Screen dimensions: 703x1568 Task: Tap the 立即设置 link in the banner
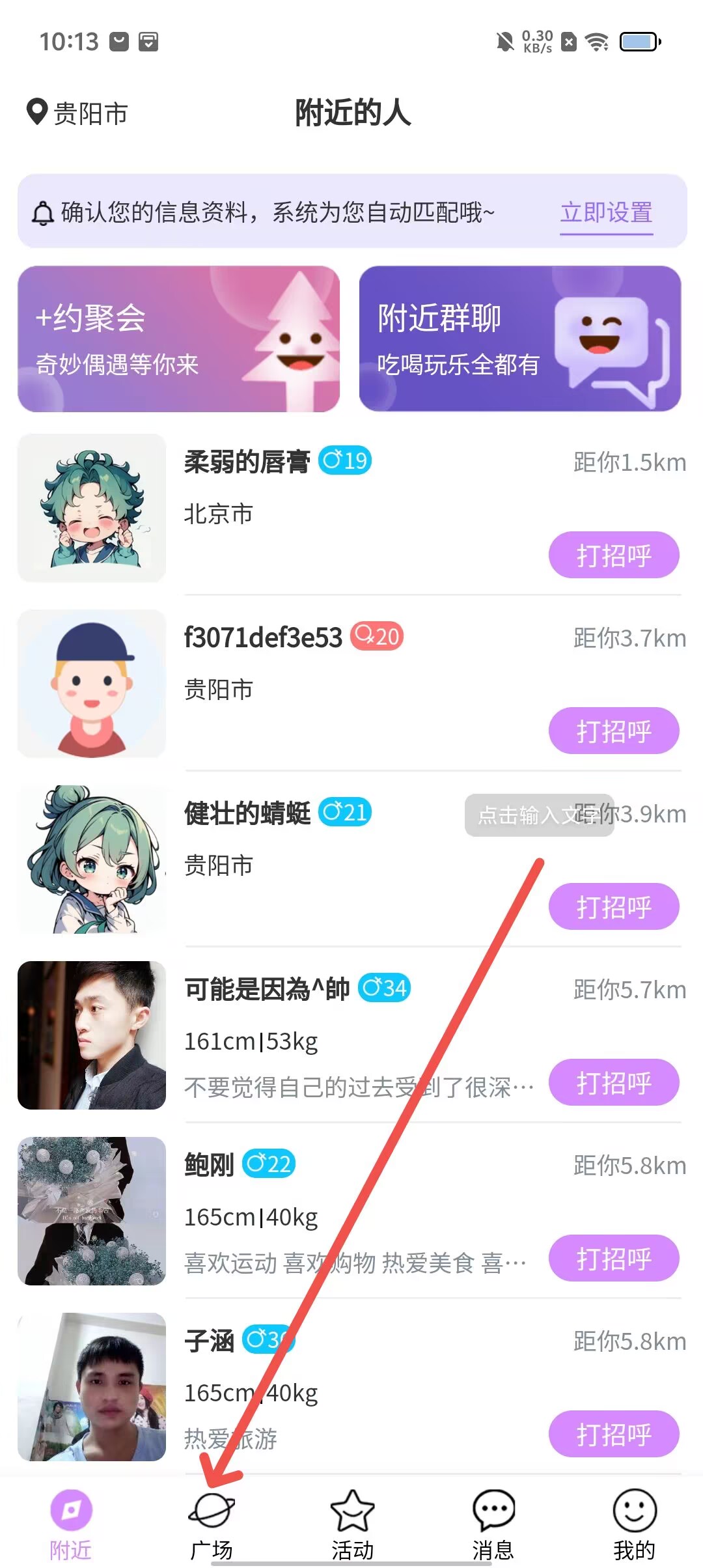[606, 212]
